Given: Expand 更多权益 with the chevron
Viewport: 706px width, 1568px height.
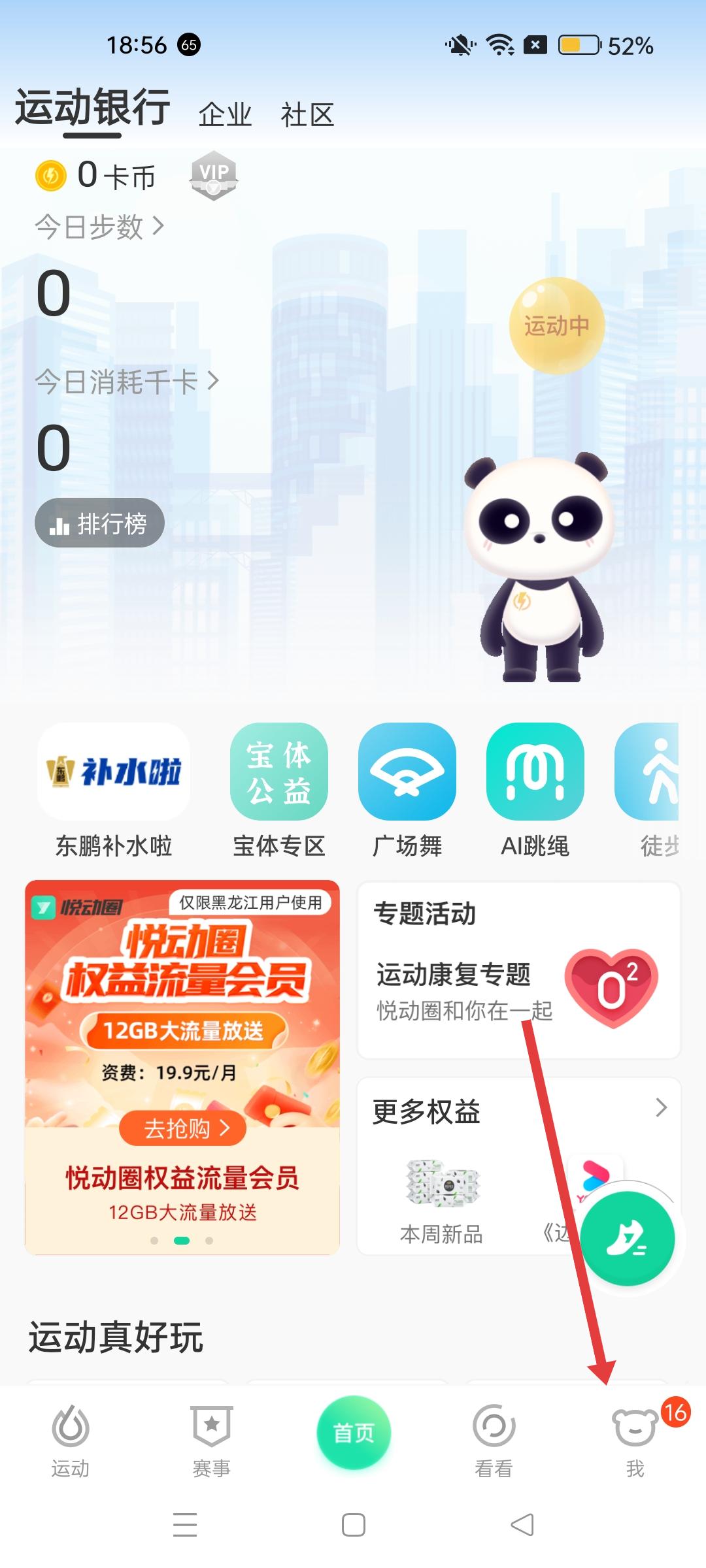Looking at the screenshot, I should [661, 1107].
